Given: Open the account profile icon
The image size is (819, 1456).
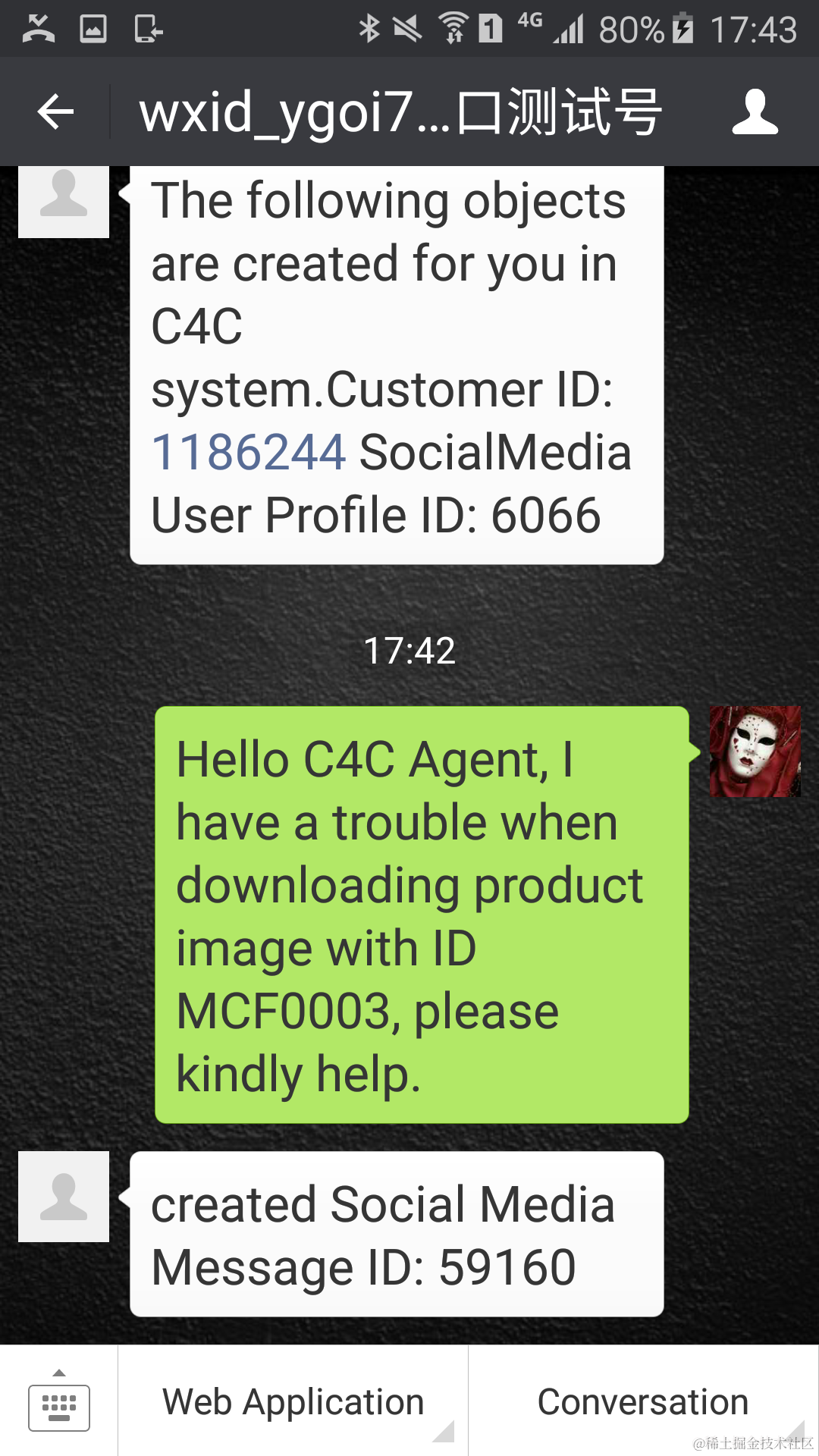Looking at the screenshot, I should pyautogui.click(x=755, y=112).
